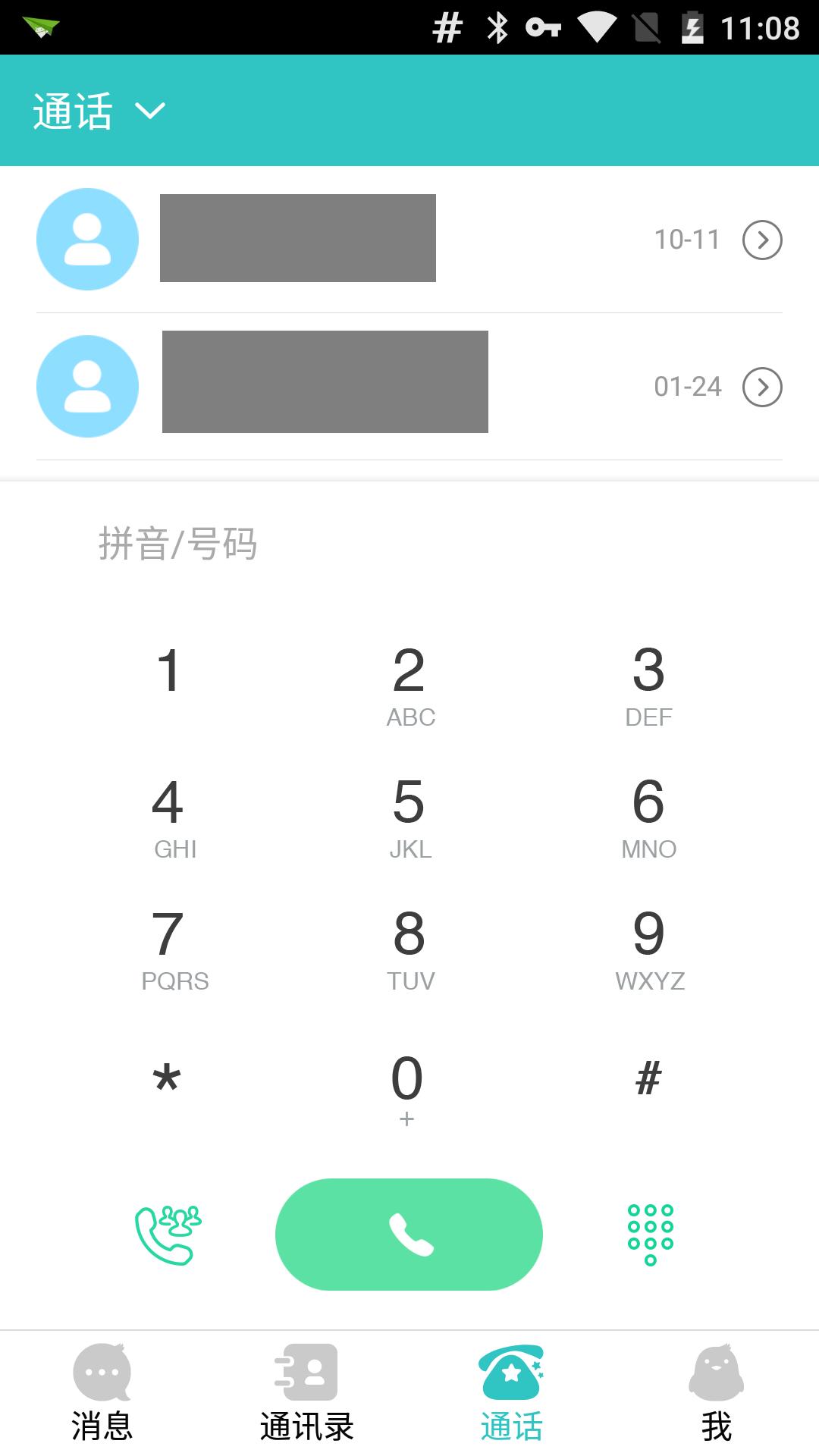Tap the star (*) key
Viewport: 819px width, 1456px height.
pos(167,1079)
